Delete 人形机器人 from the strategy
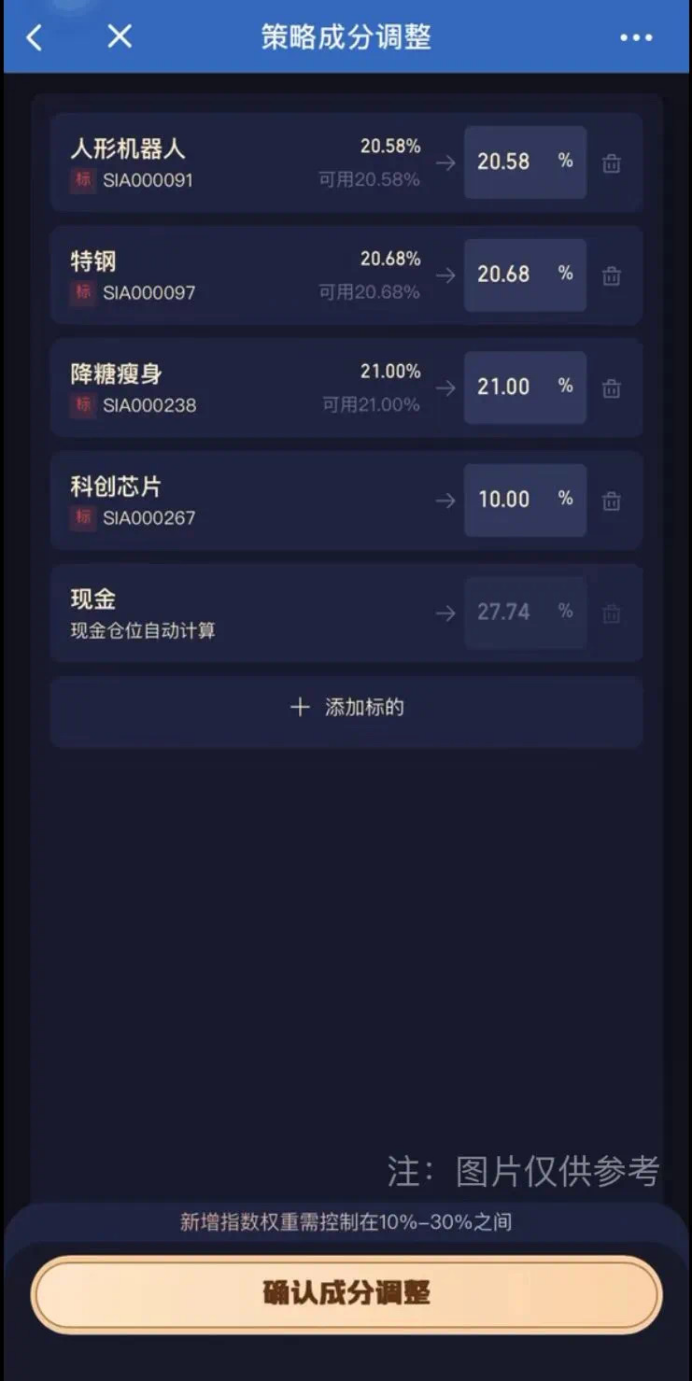The width and height of the screenshot is (692, 1381). 611,164
